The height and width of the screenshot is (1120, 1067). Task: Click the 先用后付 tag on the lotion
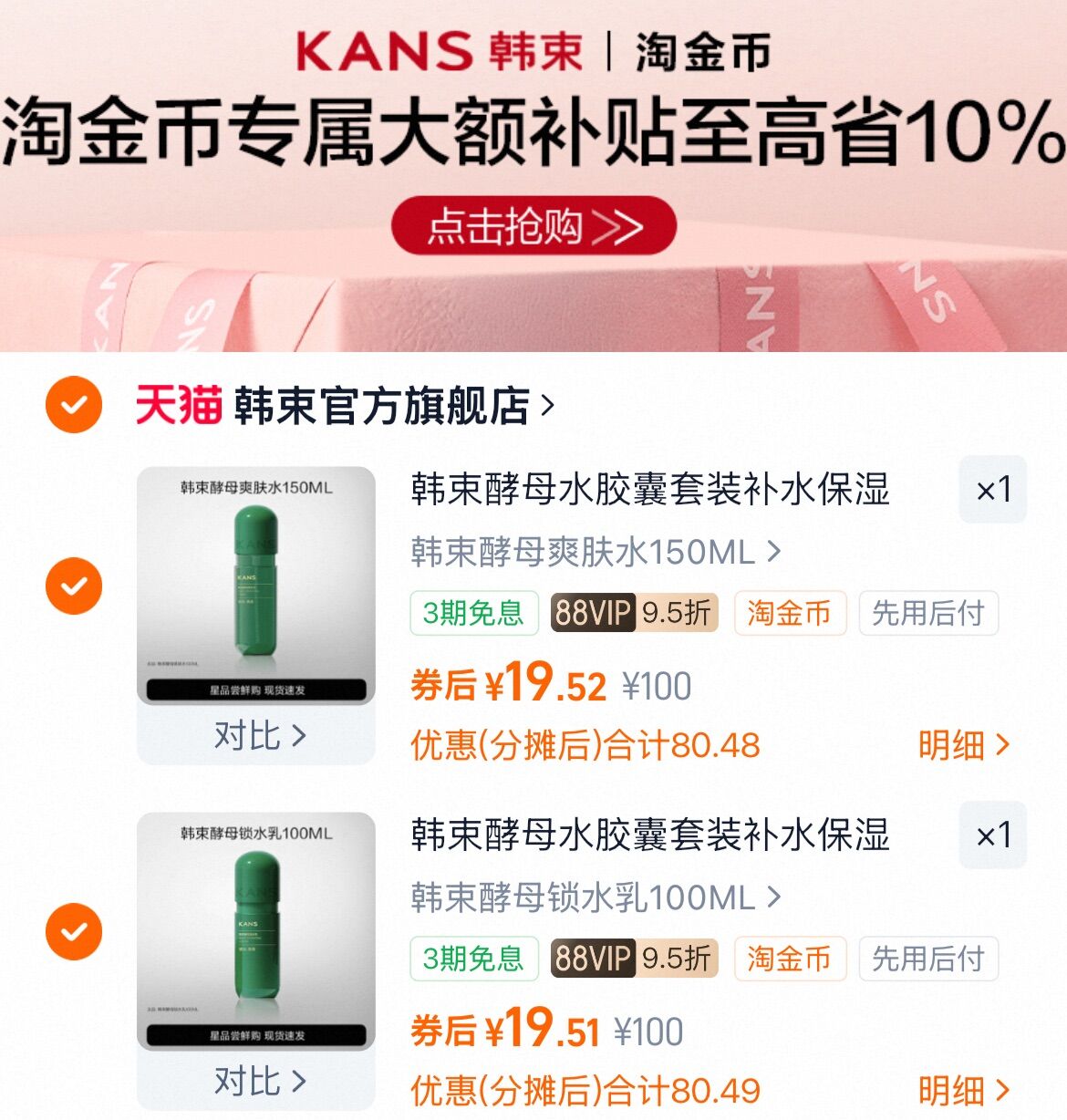[x=928, y=959]
